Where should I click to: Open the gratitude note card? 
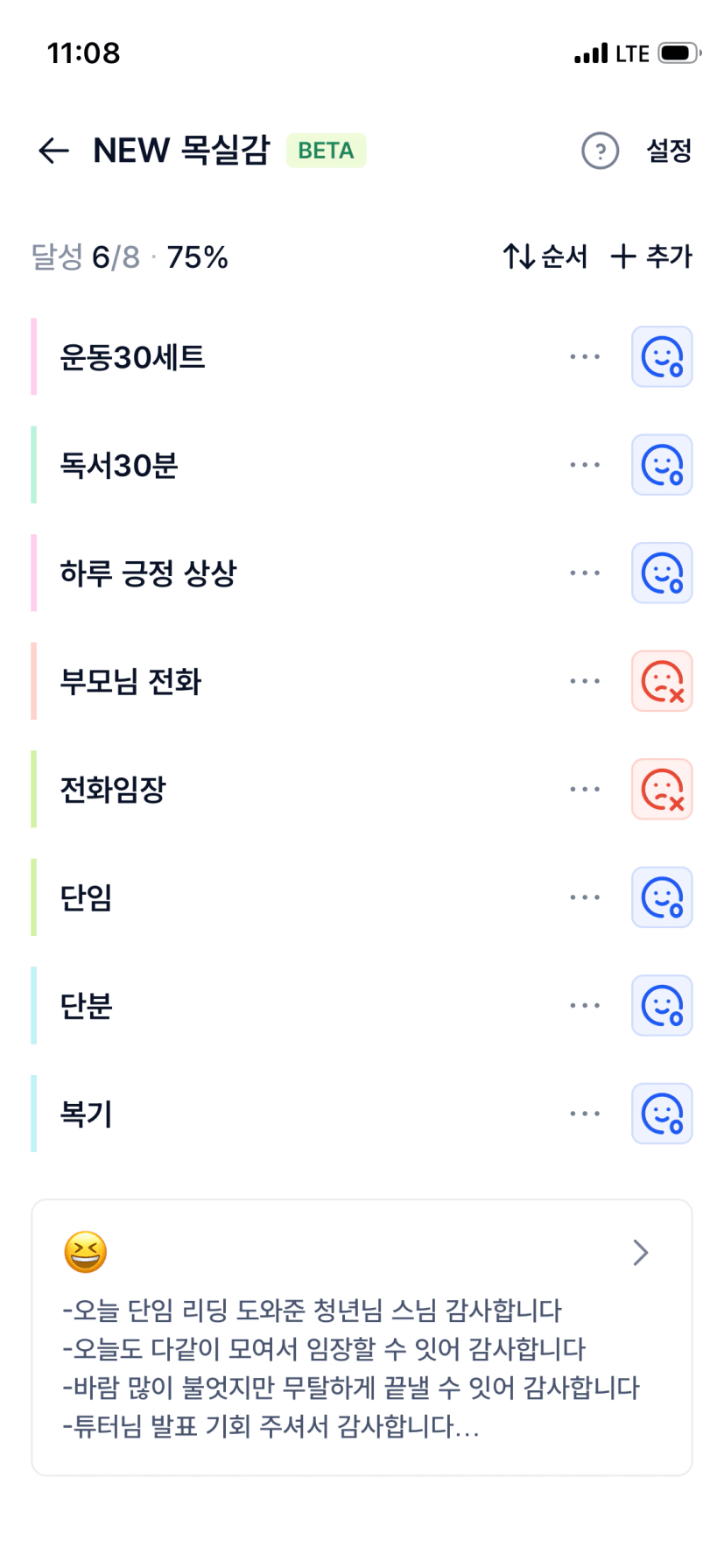(362, 1338)
